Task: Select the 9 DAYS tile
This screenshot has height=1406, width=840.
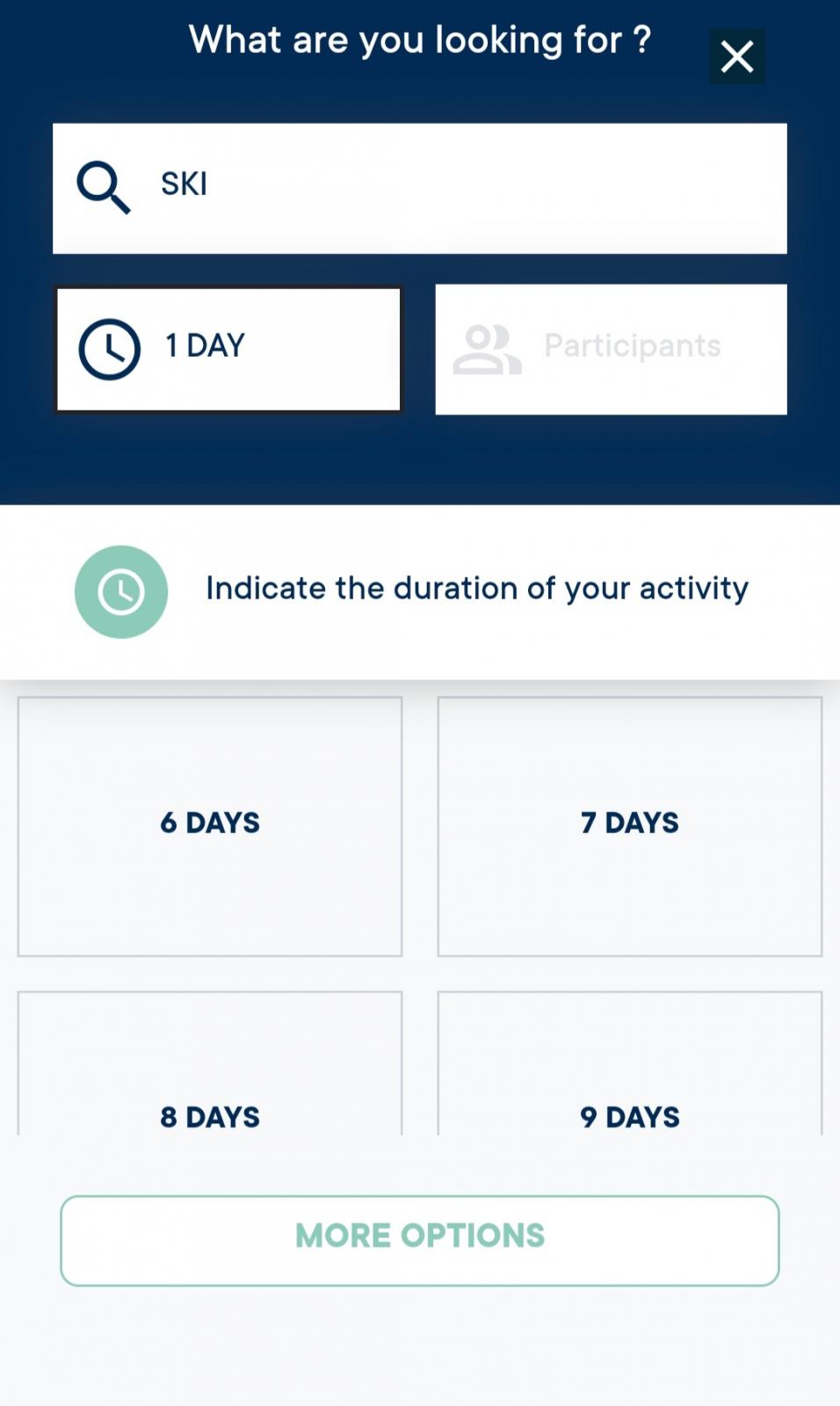Action: [629, 1063]
